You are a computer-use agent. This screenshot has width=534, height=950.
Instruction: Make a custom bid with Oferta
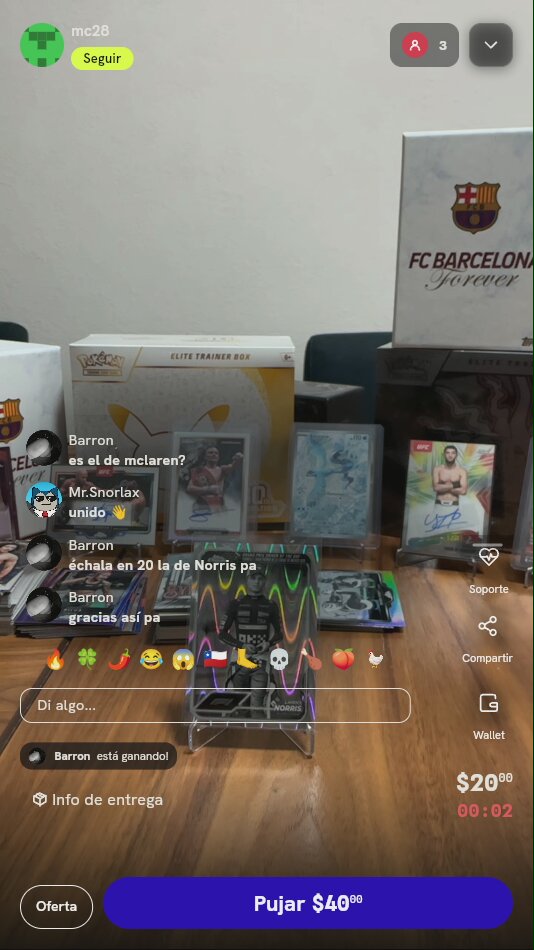click(x=56, y=906)
